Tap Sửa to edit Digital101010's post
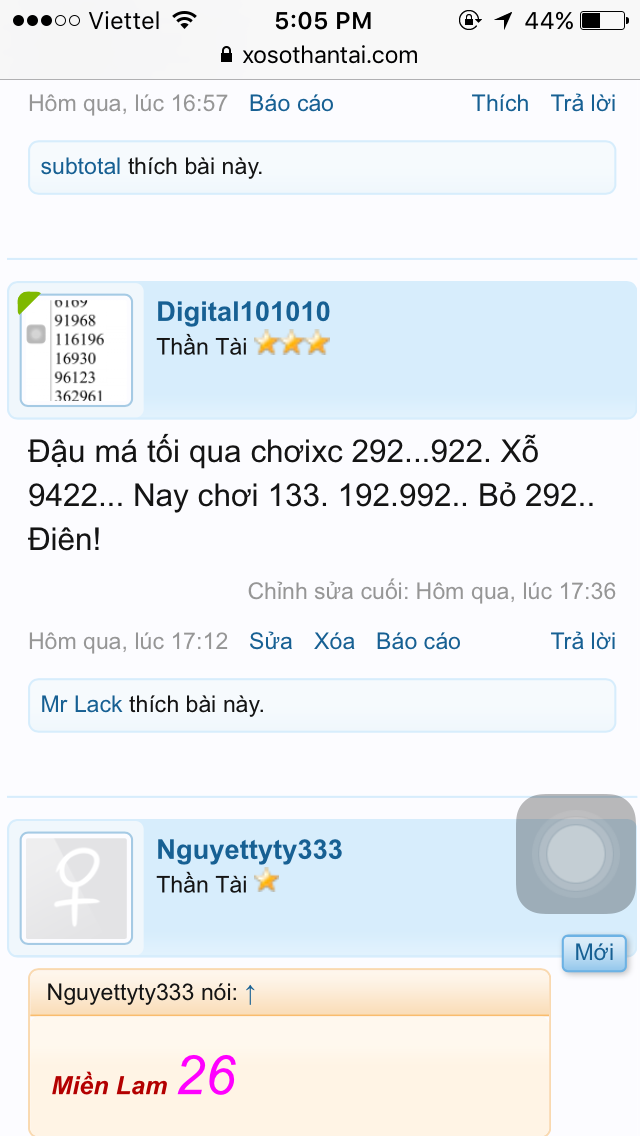This screenshot has height=1136, width=640. click(270, 641)
